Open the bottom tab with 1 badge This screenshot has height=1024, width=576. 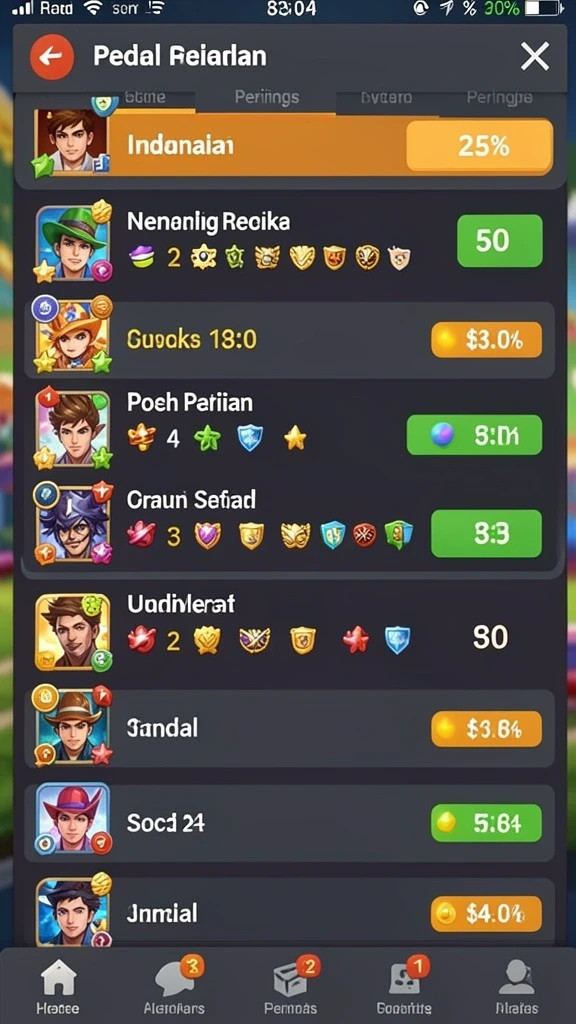point(404,986)
